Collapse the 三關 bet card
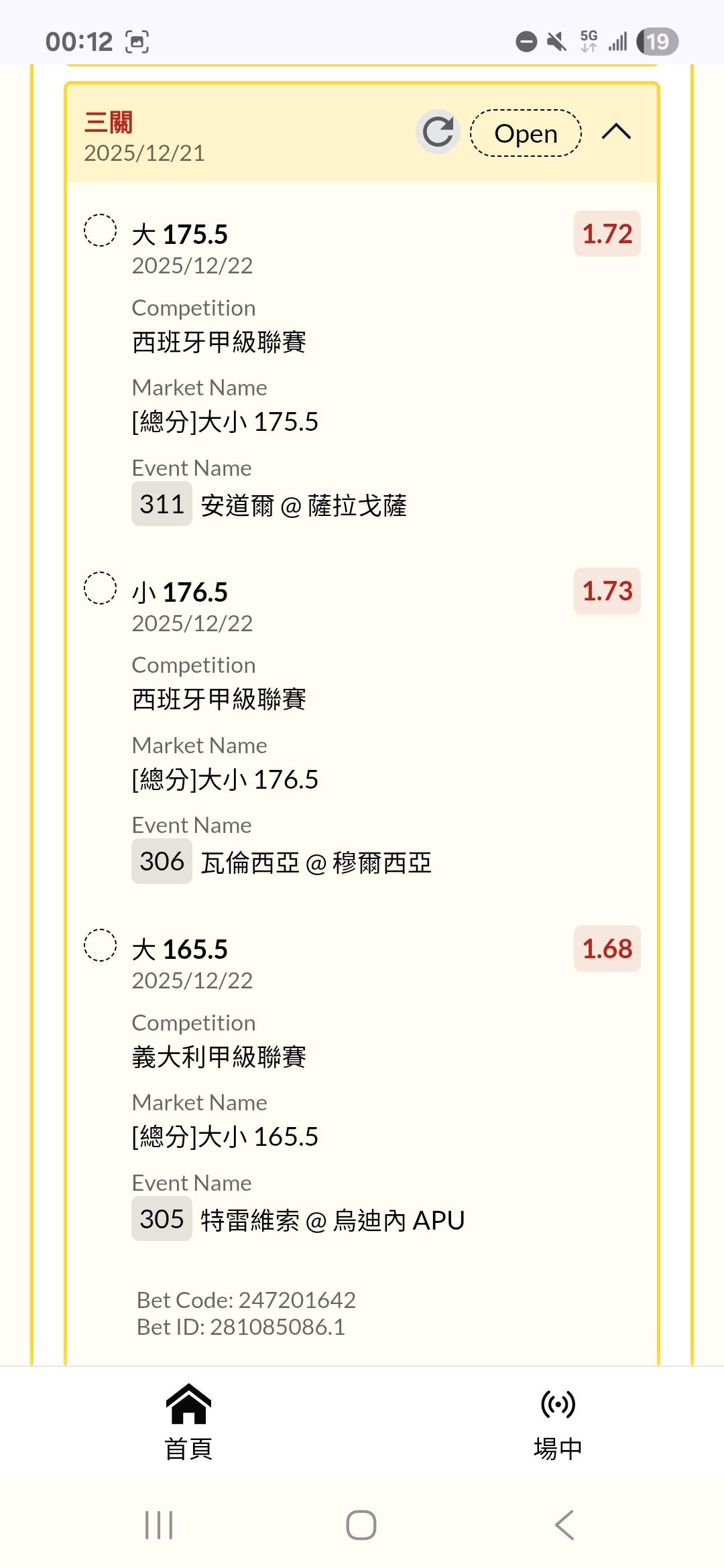Image resolution: width=724 pixels, height=1568 pixels. click(x=617, y=132)
